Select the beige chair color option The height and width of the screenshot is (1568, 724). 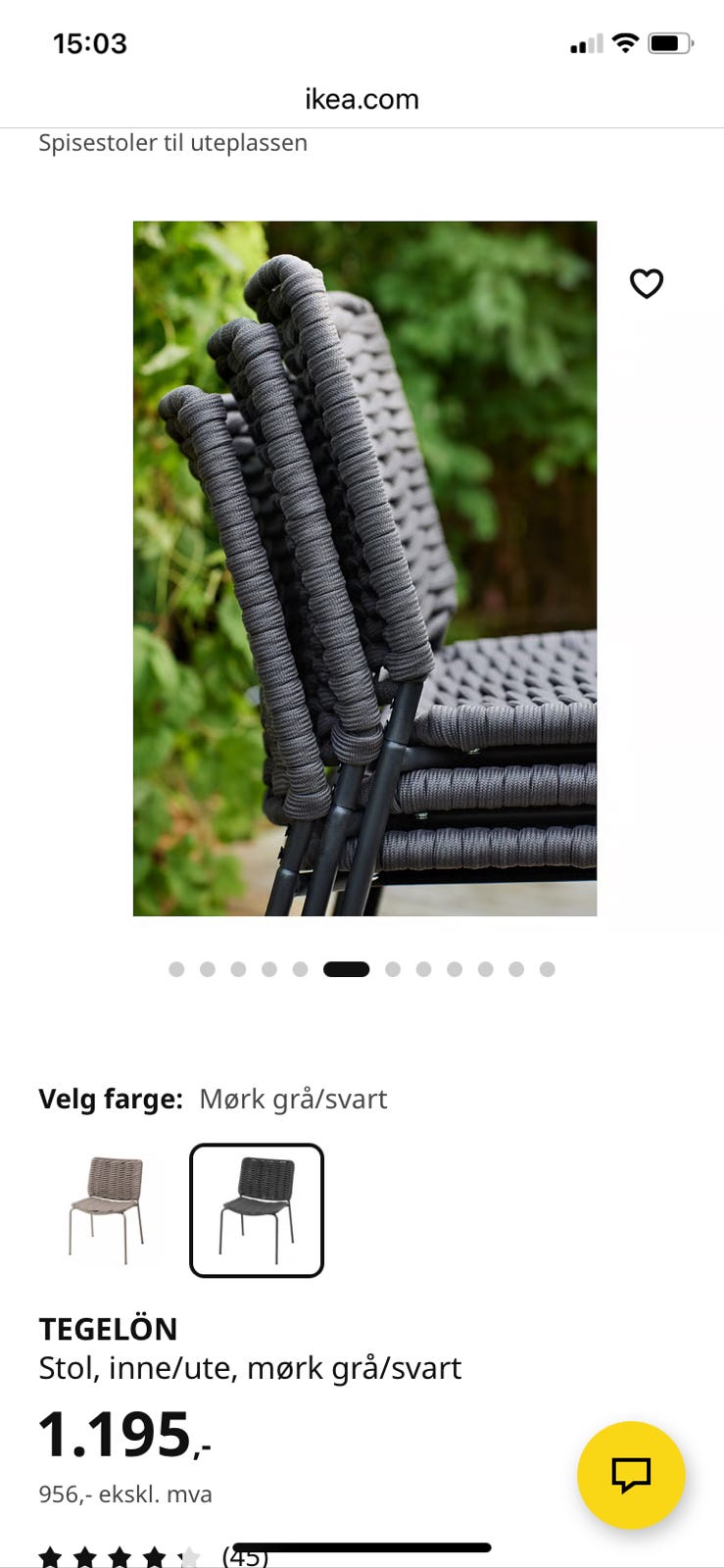tap(107, 1210)
